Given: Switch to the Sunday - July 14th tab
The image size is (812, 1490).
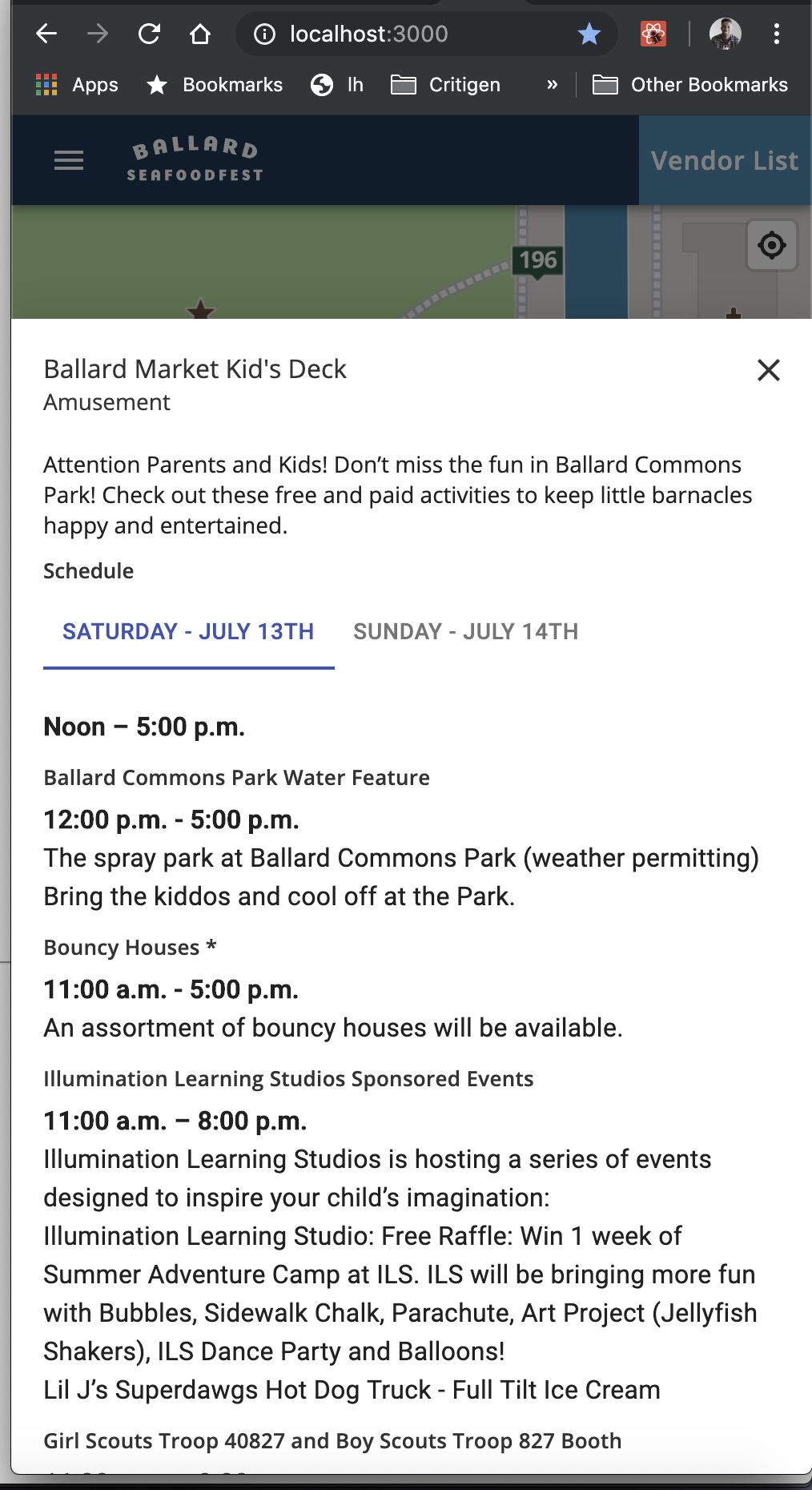Looking at the screenshot, I should (465, 632).
